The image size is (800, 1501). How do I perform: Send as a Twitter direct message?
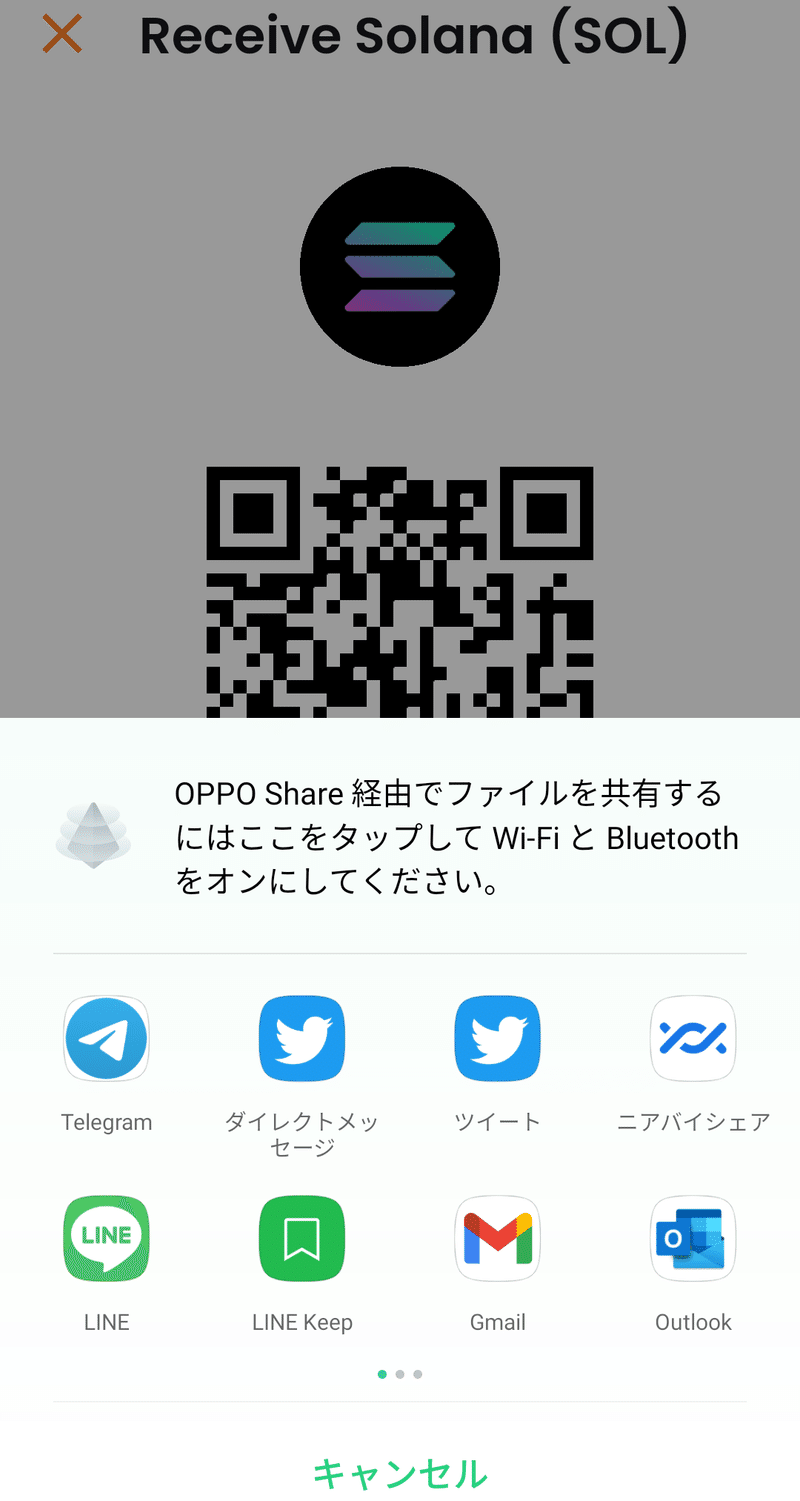tap(302, 1038)
